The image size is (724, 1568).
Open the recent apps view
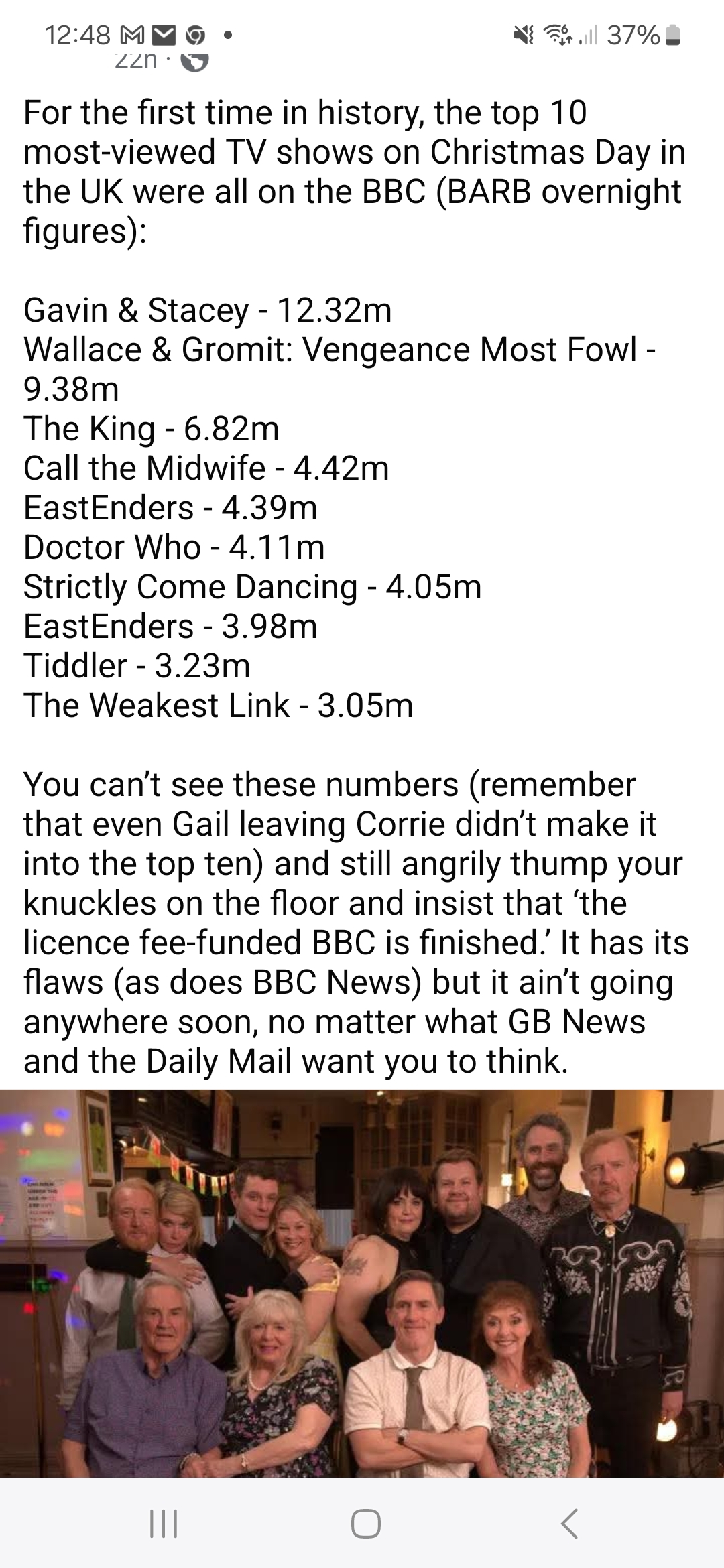point(163,1523)
